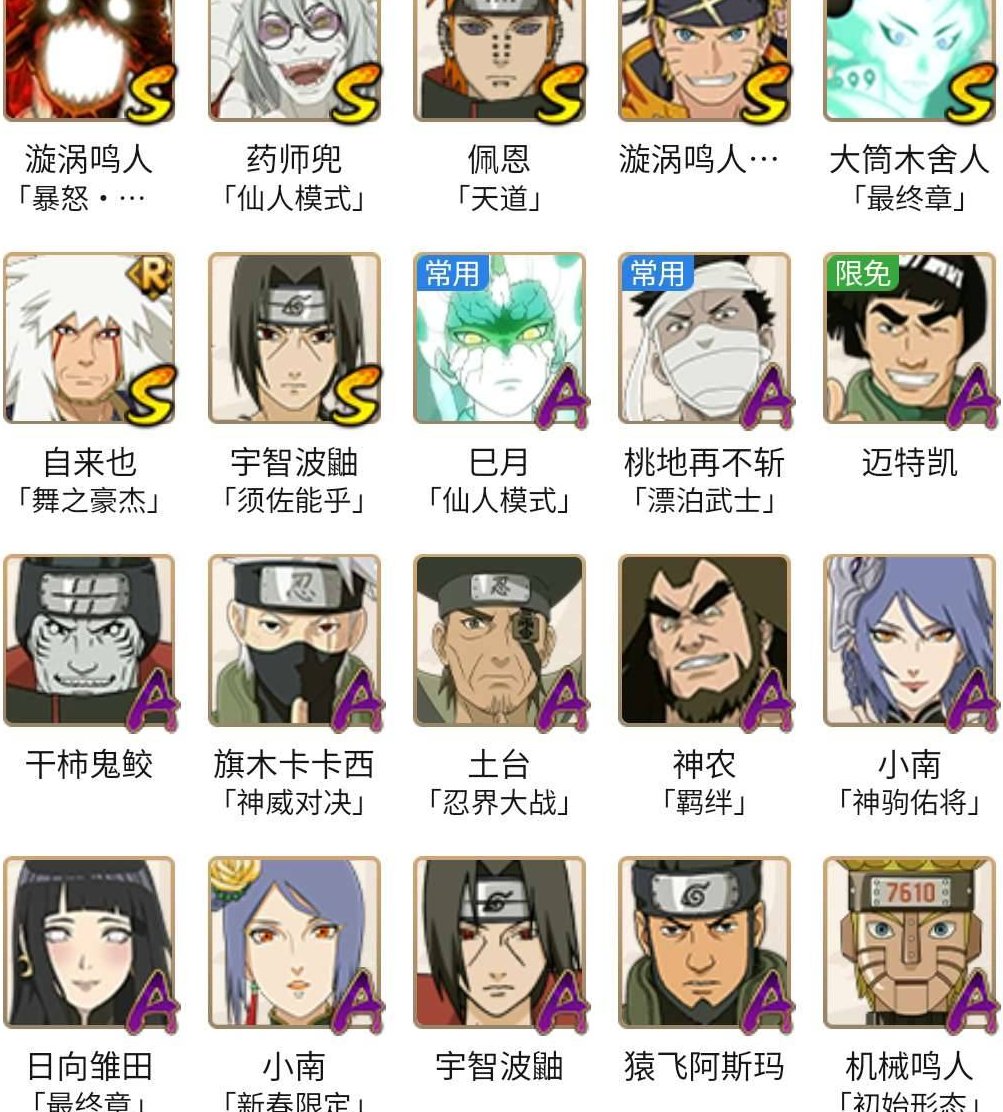Select 小南「神驹佑将」 character
This screenshot has height=1112, width=1003.
909,641
